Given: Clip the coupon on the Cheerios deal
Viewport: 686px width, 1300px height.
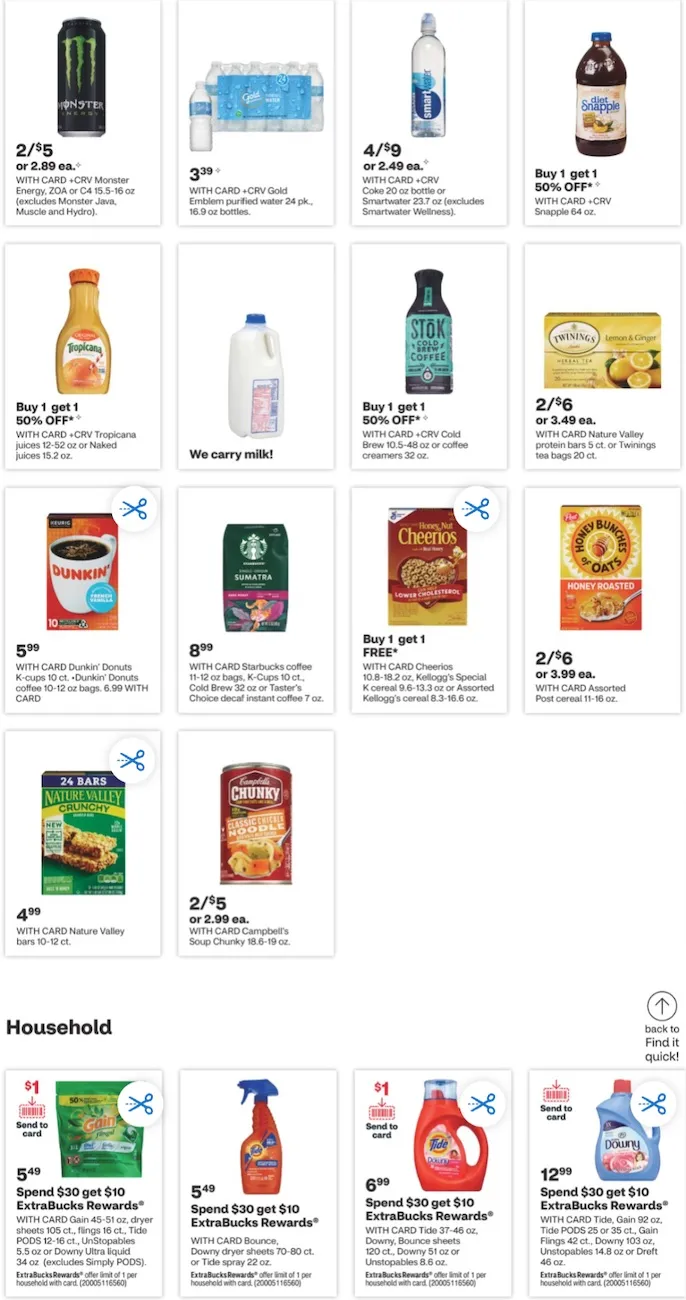Looking at the screenshot, I should click(477, 510).
